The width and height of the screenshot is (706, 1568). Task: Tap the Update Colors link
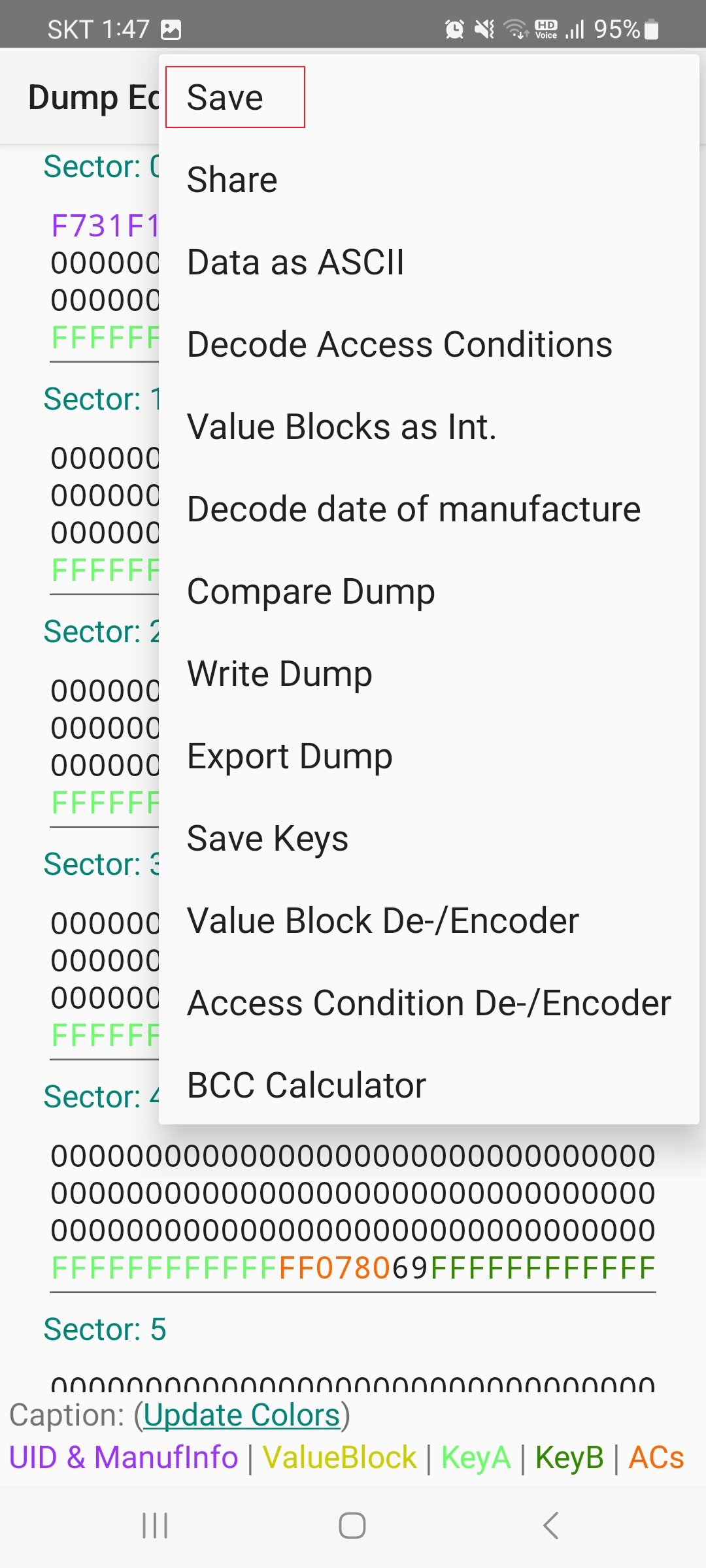tap(242, 1415)
